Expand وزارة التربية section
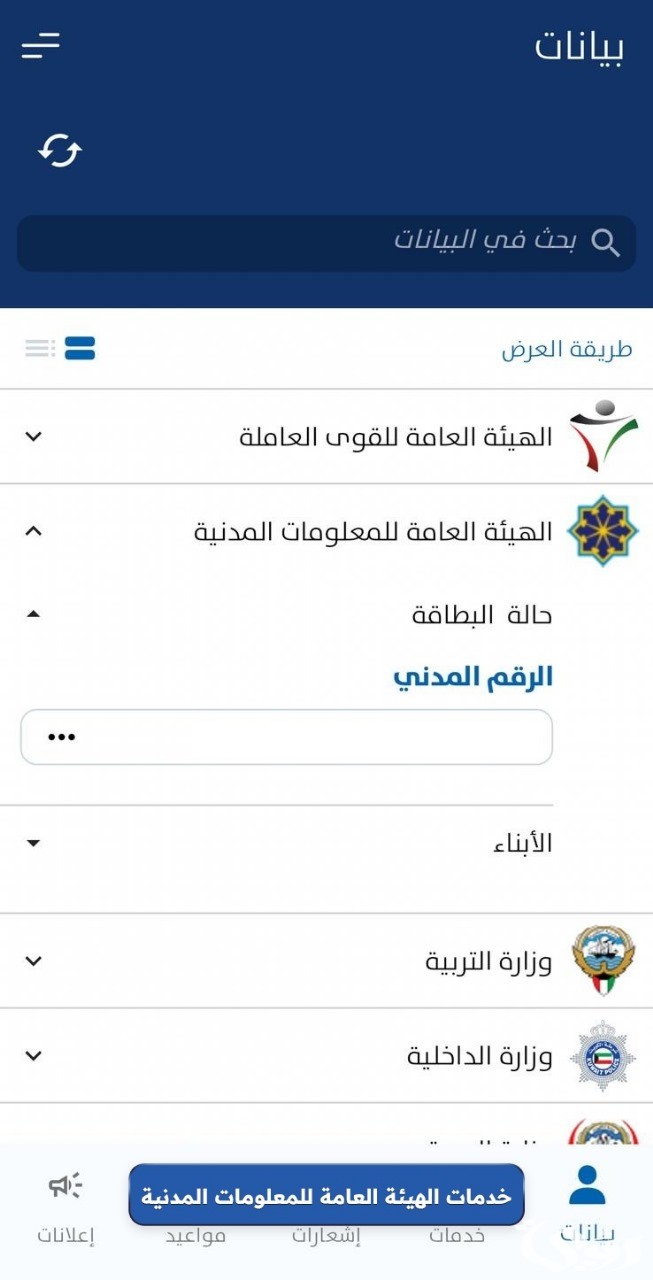 [326, 961]
